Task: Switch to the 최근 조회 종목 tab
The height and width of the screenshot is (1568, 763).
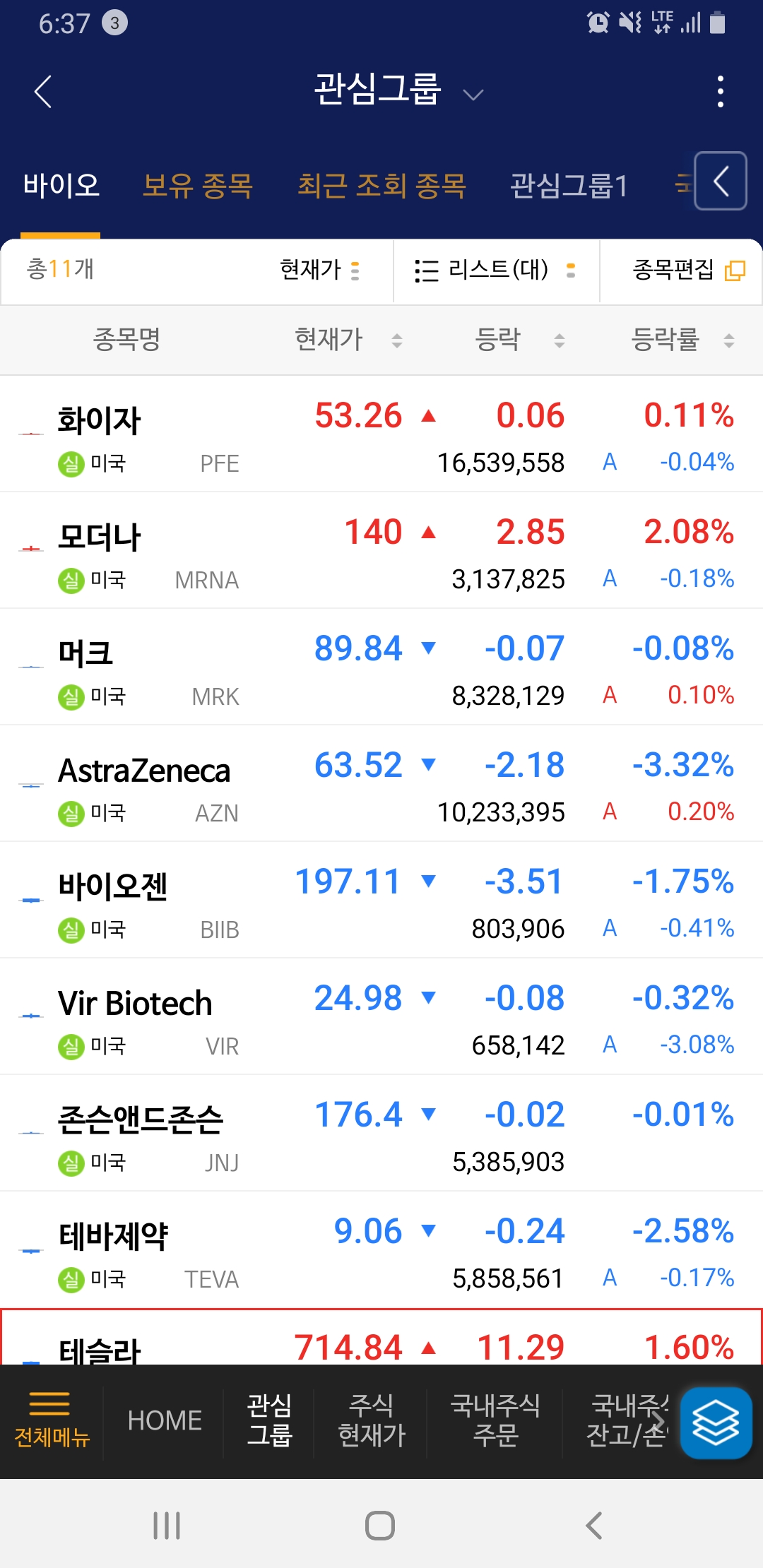Action: (x=381, y=186)
